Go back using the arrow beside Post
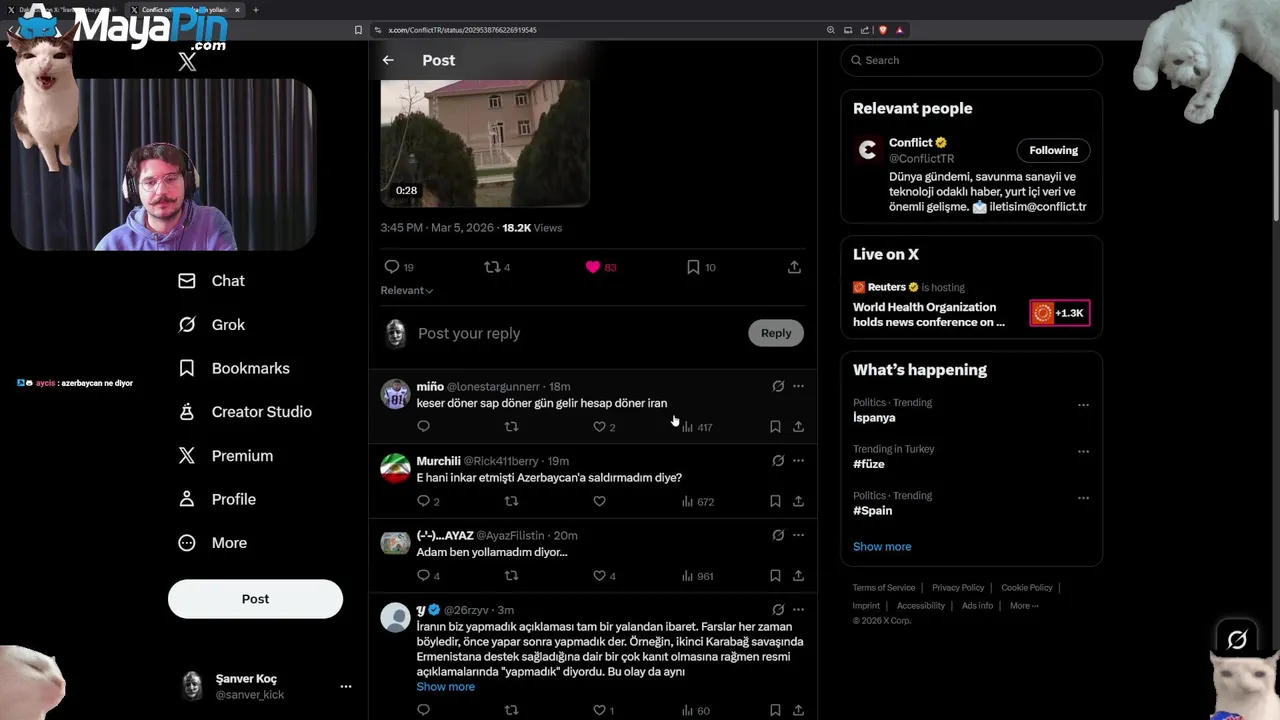 [x=388, y=60]
